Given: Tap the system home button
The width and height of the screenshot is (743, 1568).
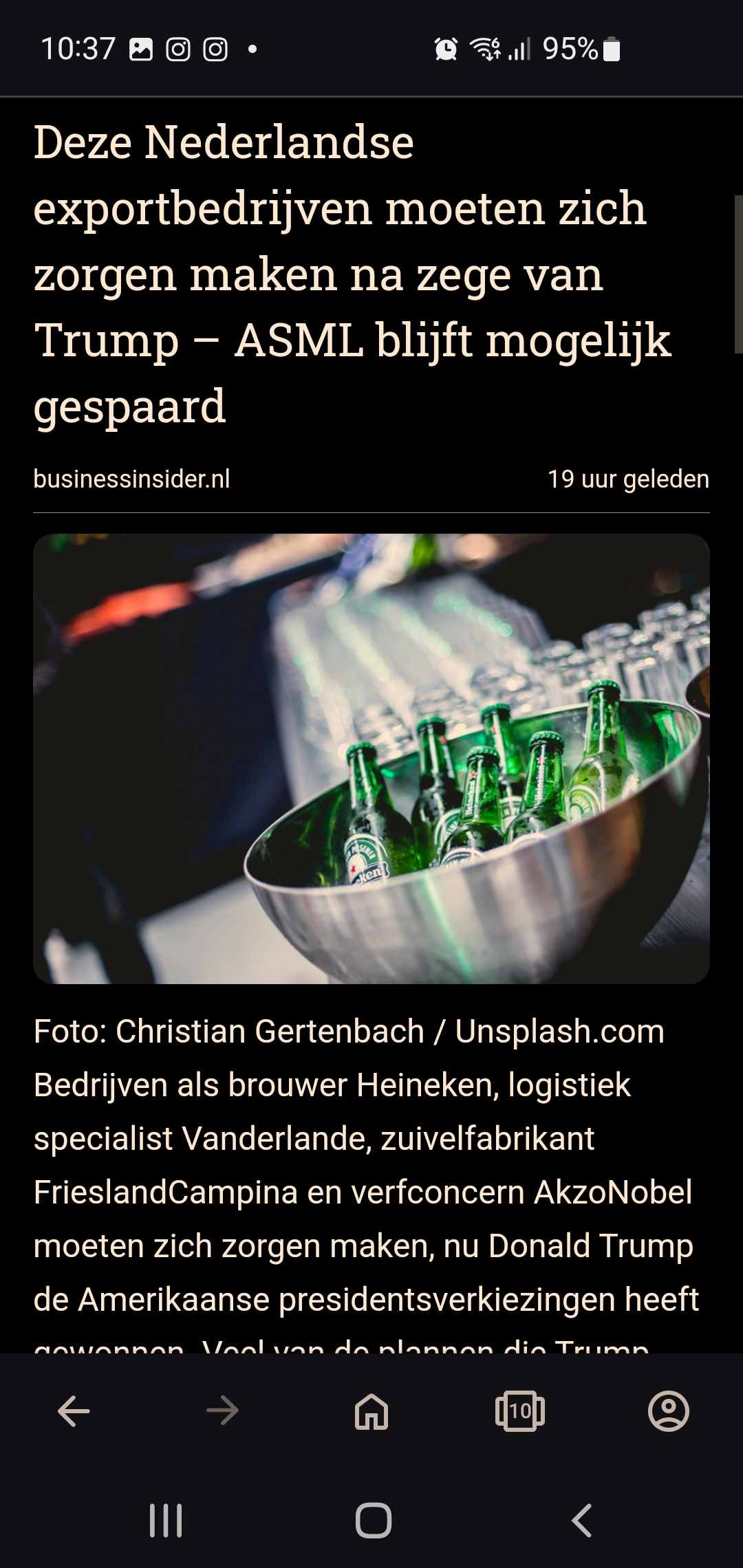Looking at the screenshot, I should [x=374, y=1521].
